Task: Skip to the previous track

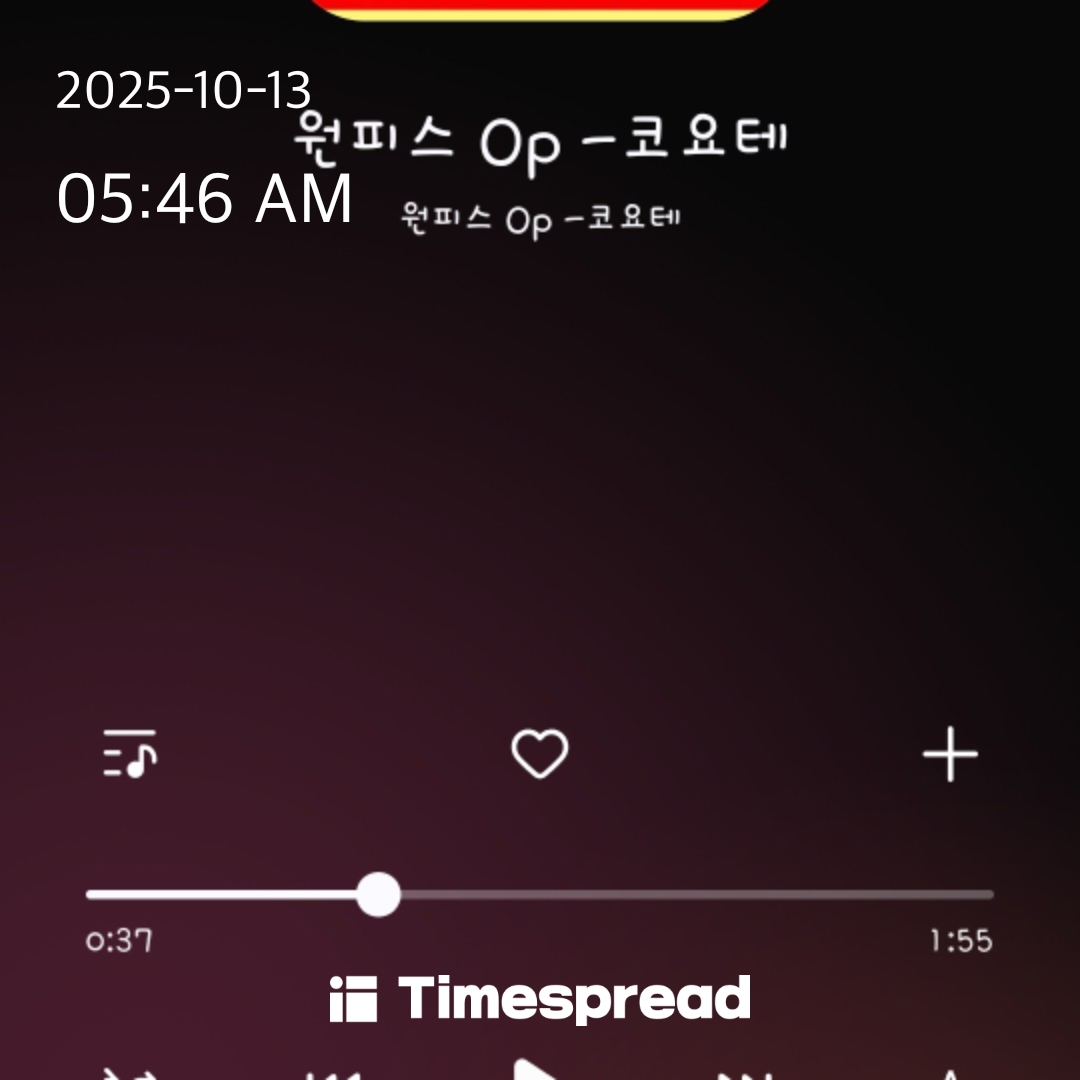Action: (334, 1074)
